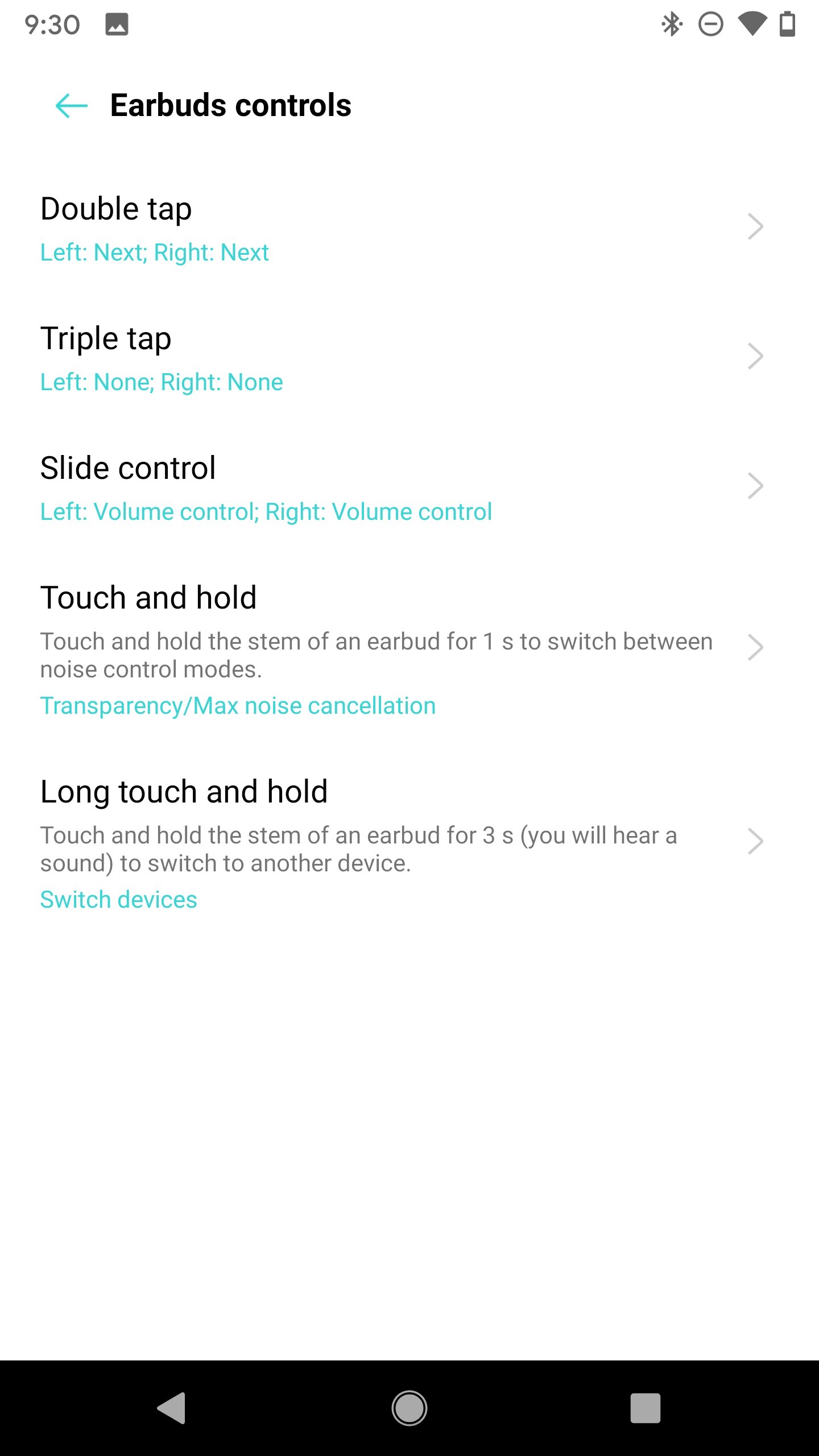Image resolution: width=819 pixels, height=1456 pixels.
Task: Open Touch and hold noise control options
Action: tap(409, 648)
